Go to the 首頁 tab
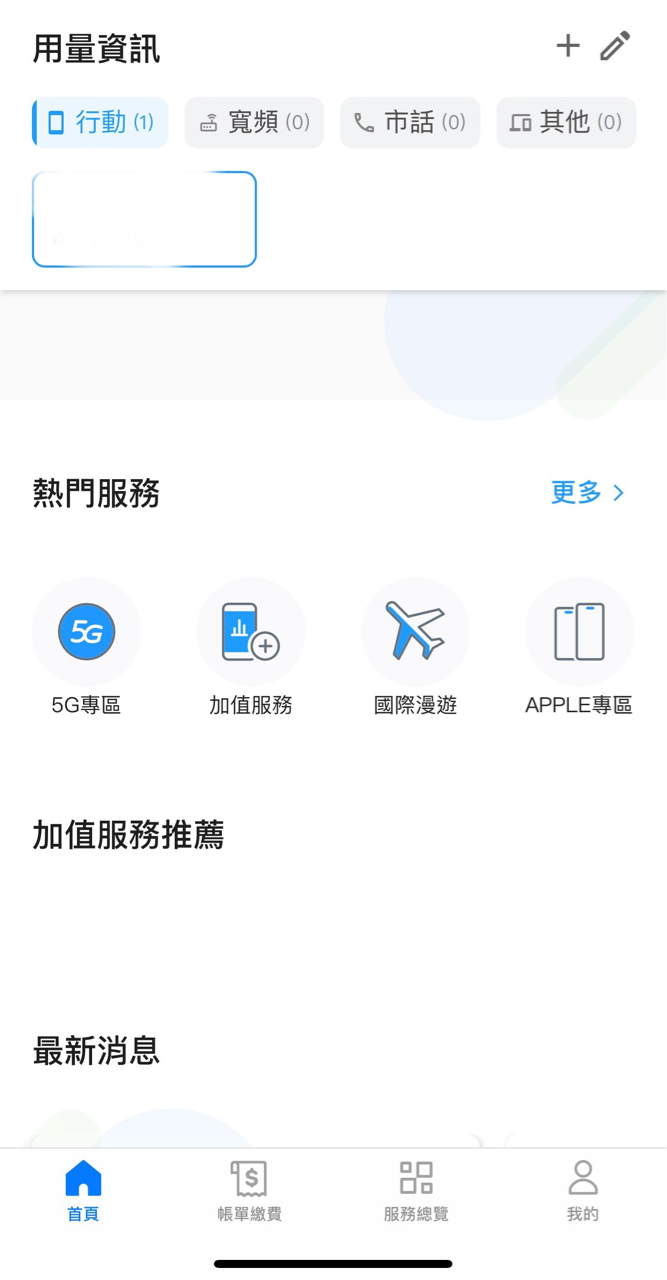The width and height of the screenshot is (667, 1280). (x=83, y=1191)
